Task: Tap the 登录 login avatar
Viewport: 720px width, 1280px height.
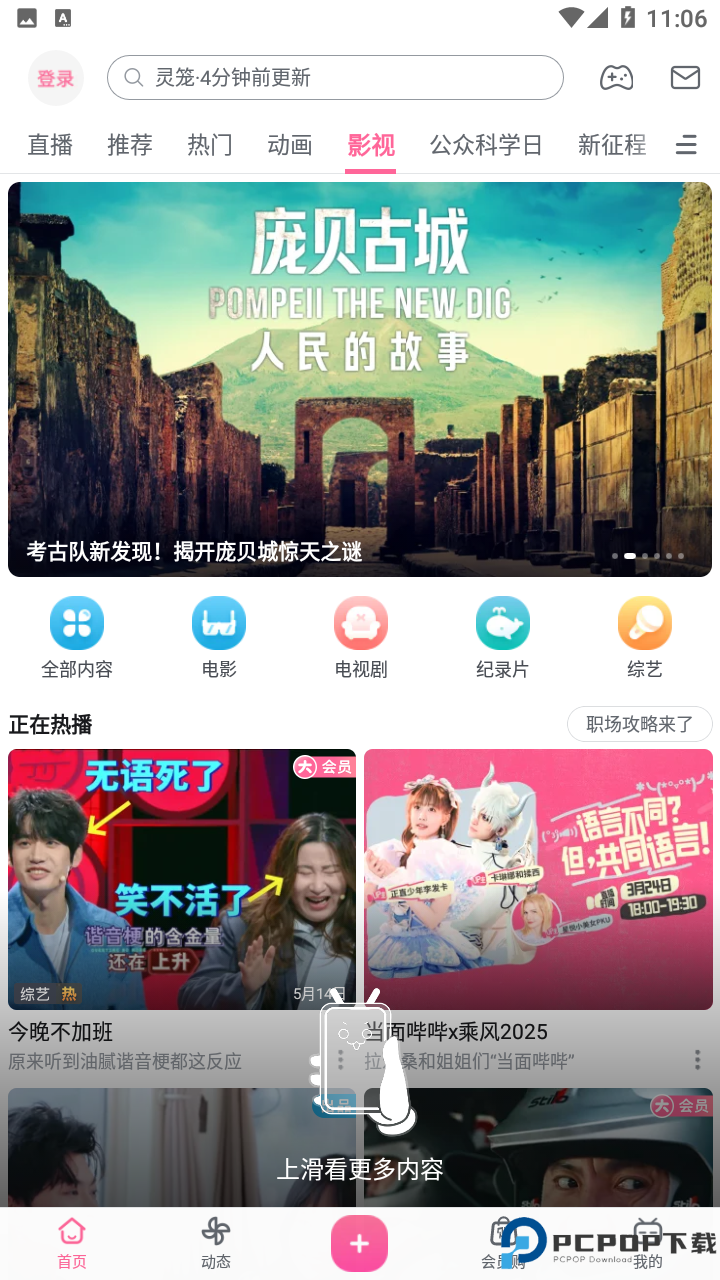Action: [x=55, y=78]
